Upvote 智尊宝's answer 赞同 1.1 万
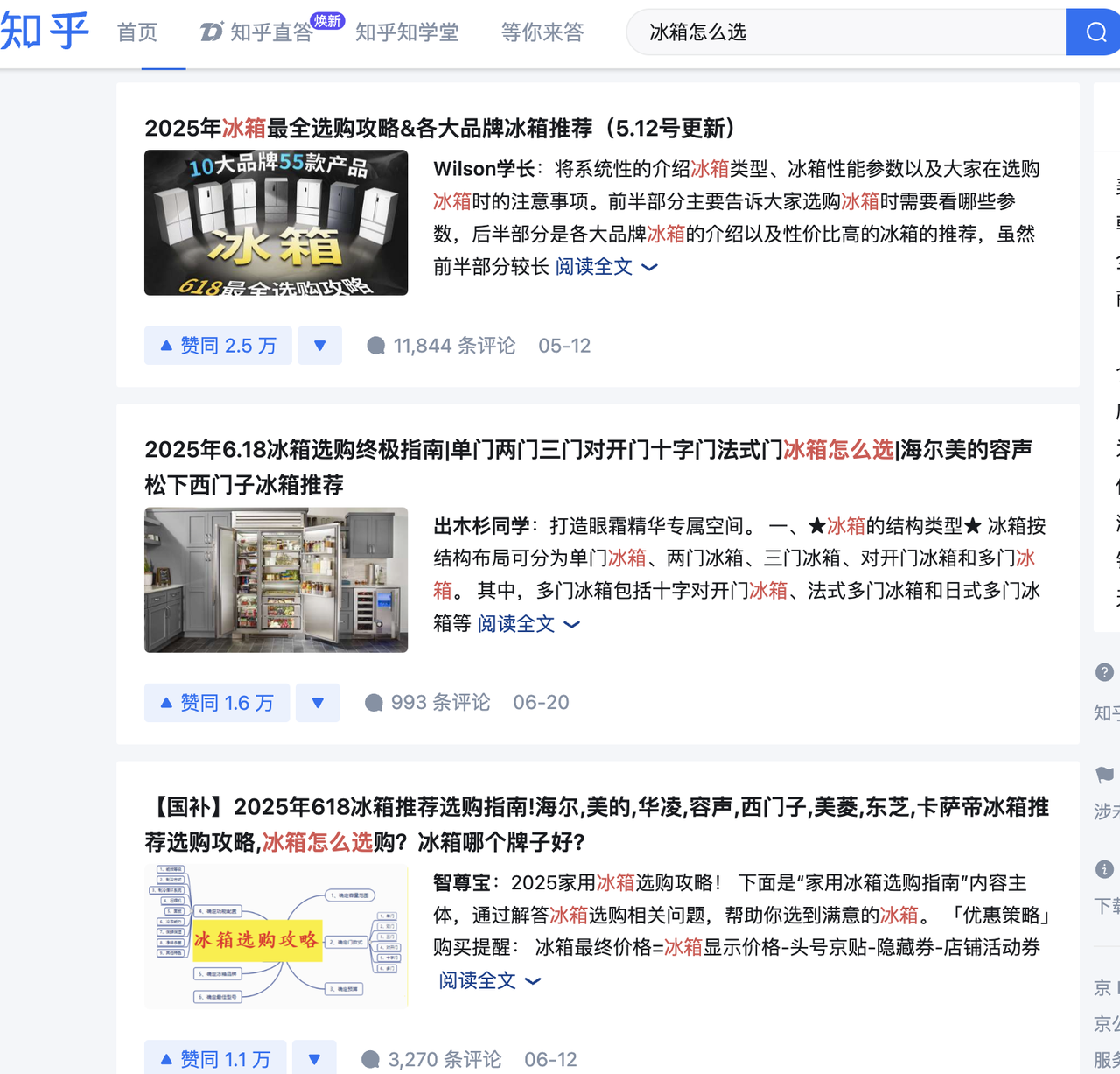The width and height of the screenshot is (1120, 1074). coord(215,1059)
